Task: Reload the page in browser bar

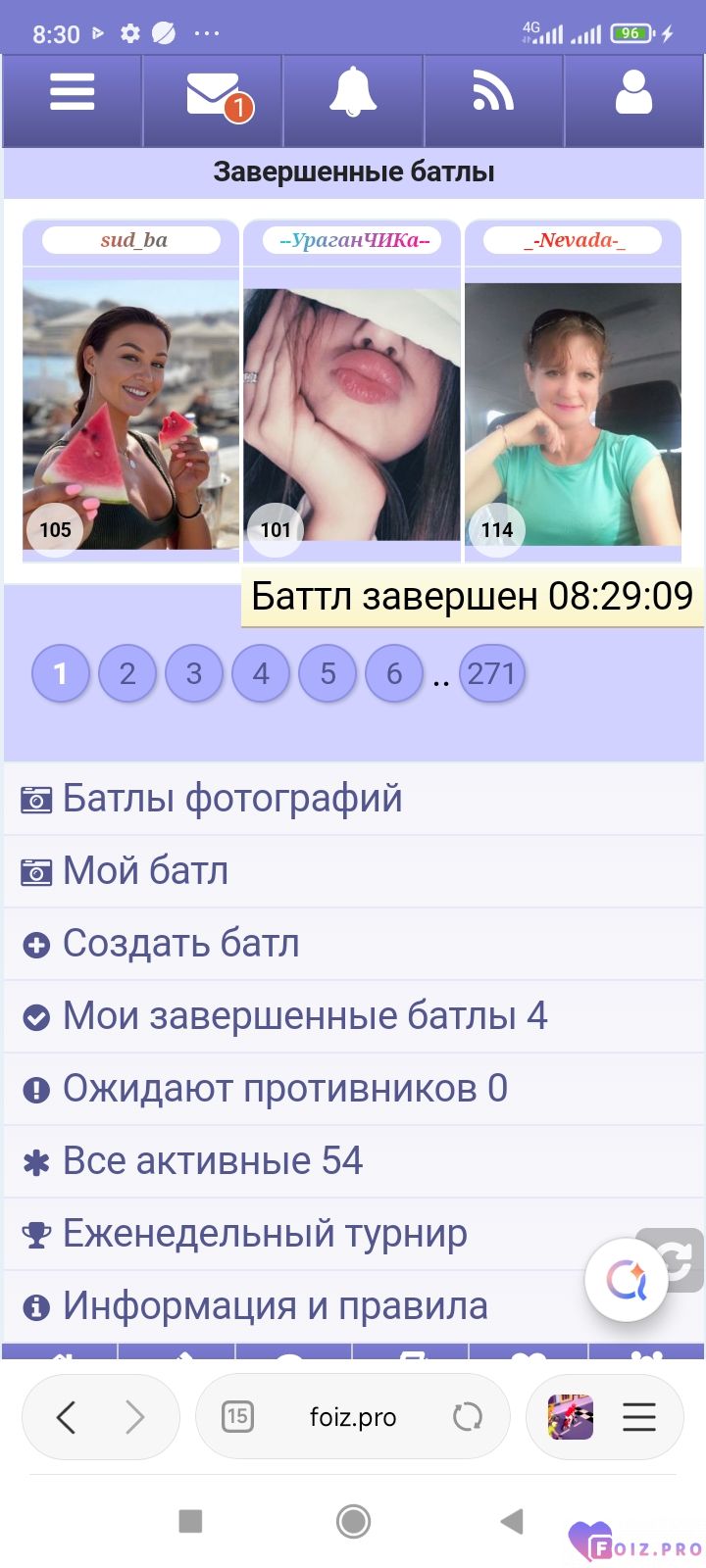Action: click(x=468, y=1417)
